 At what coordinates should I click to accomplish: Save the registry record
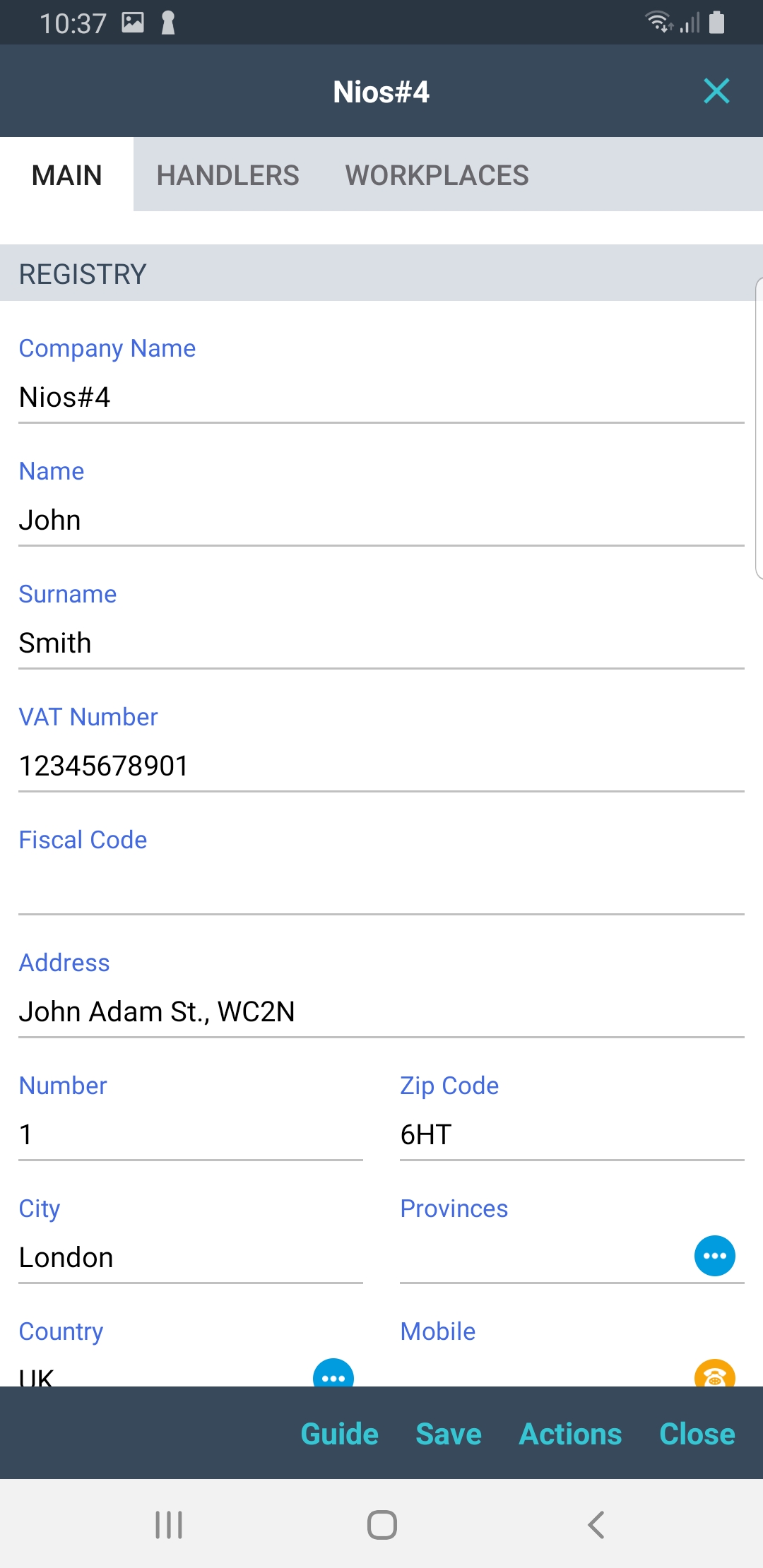point(449,1434)
